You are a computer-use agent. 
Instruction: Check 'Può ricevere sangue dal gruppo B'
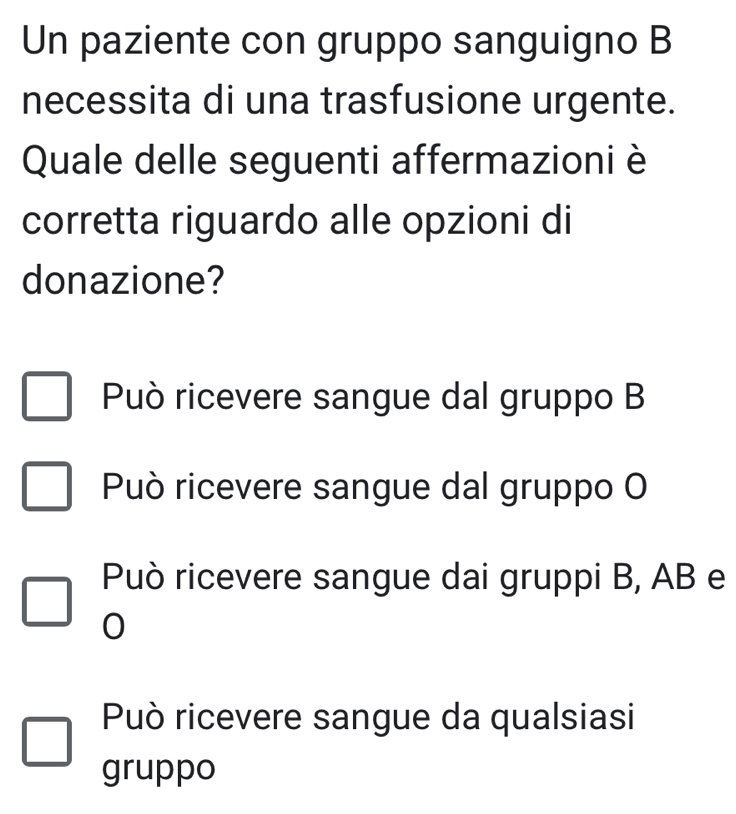[48, 398]
